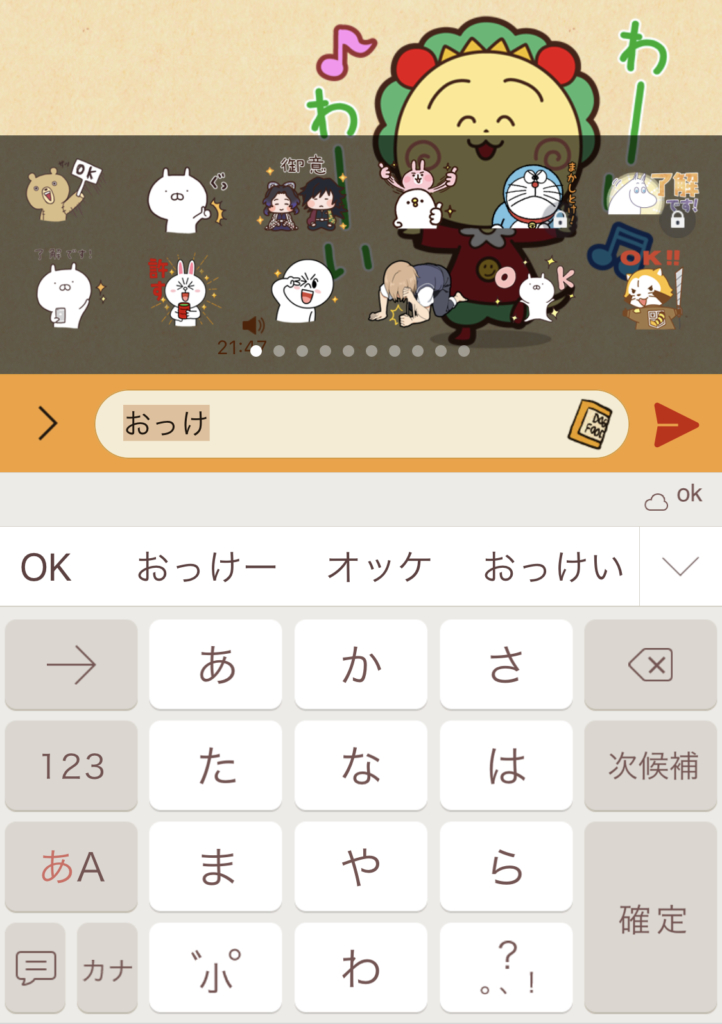Choose the raccoon OK!! sticker

(x=649, y=290)
